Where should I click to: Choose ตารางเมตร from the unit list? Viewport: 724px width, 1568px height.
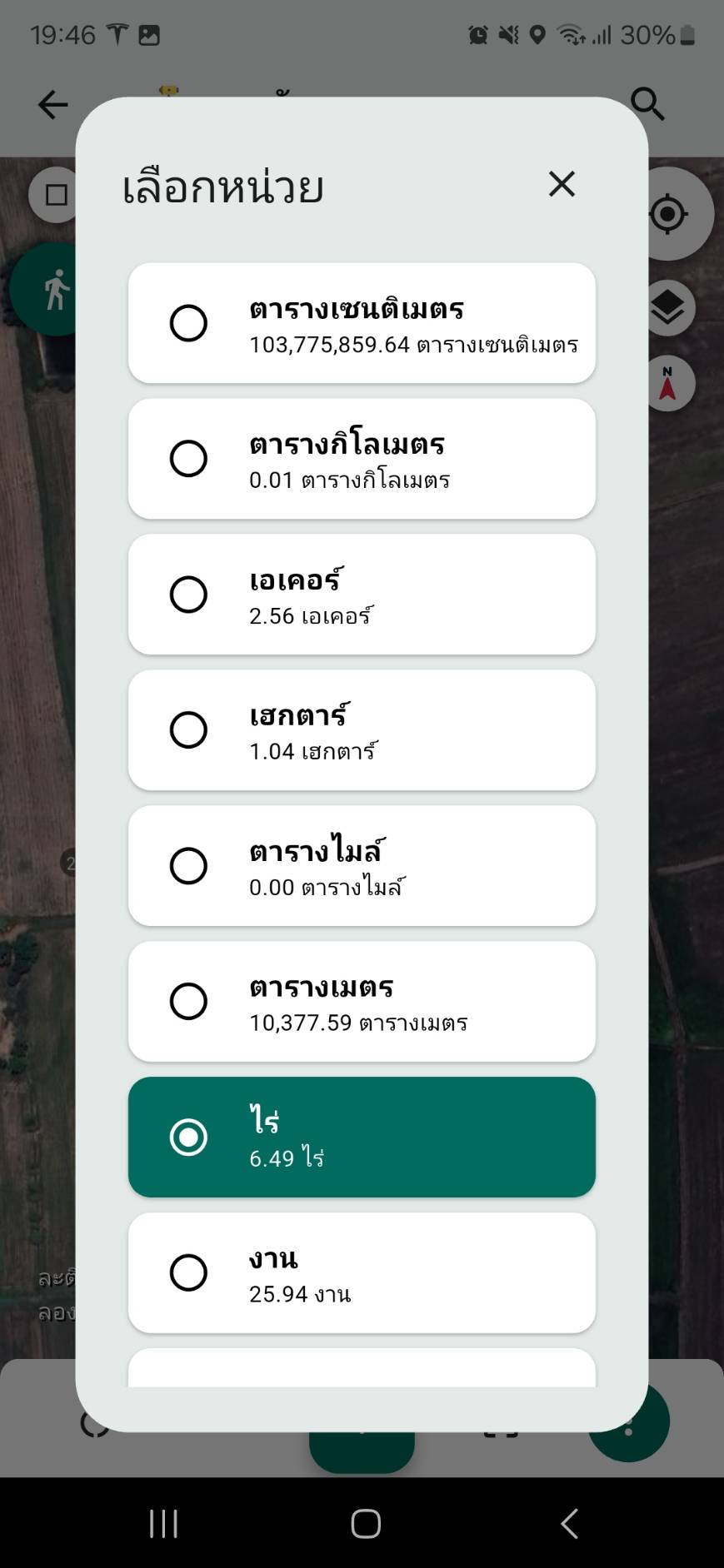point(362,1002)
